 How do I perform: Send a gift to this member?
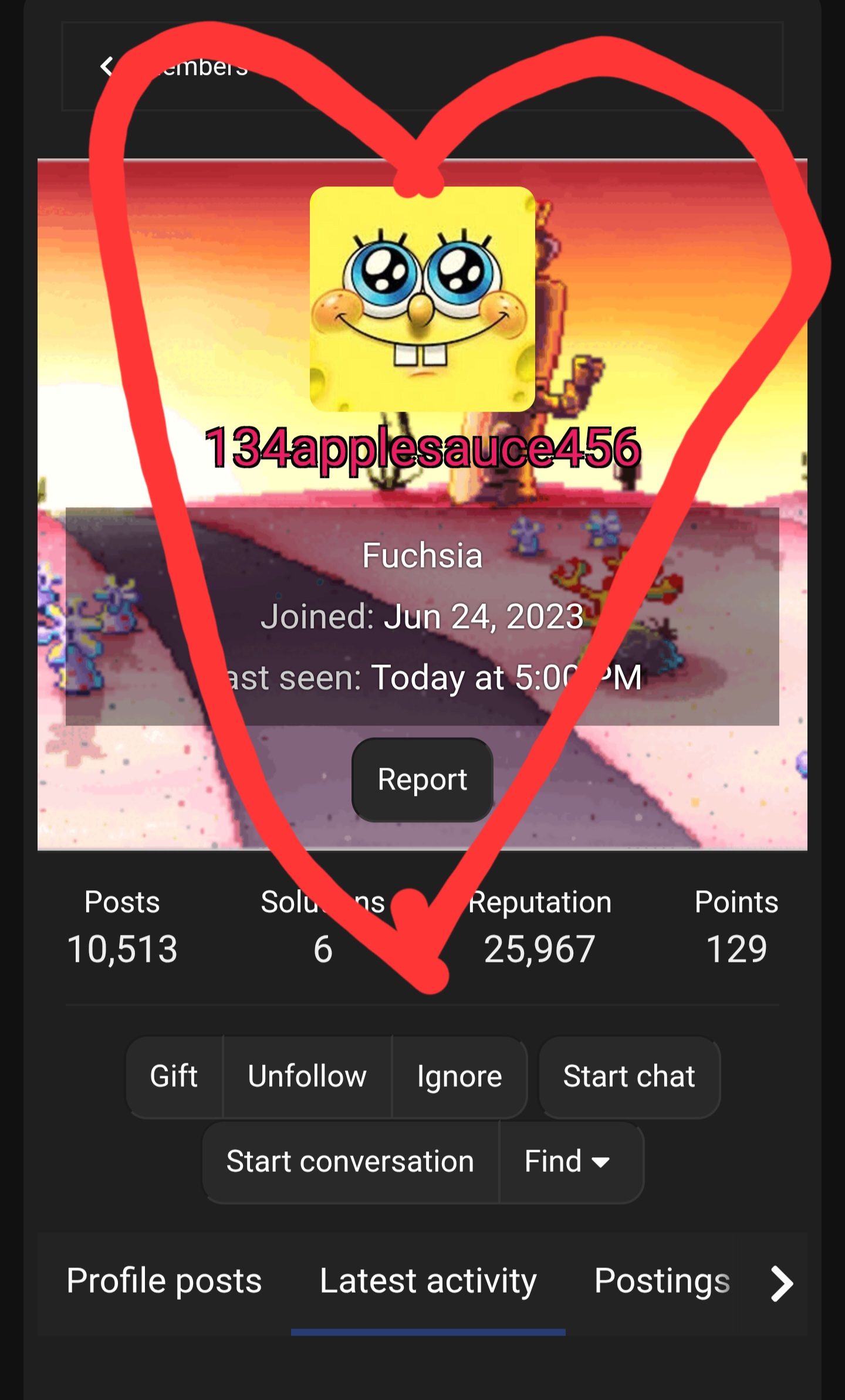(174, 1077)
